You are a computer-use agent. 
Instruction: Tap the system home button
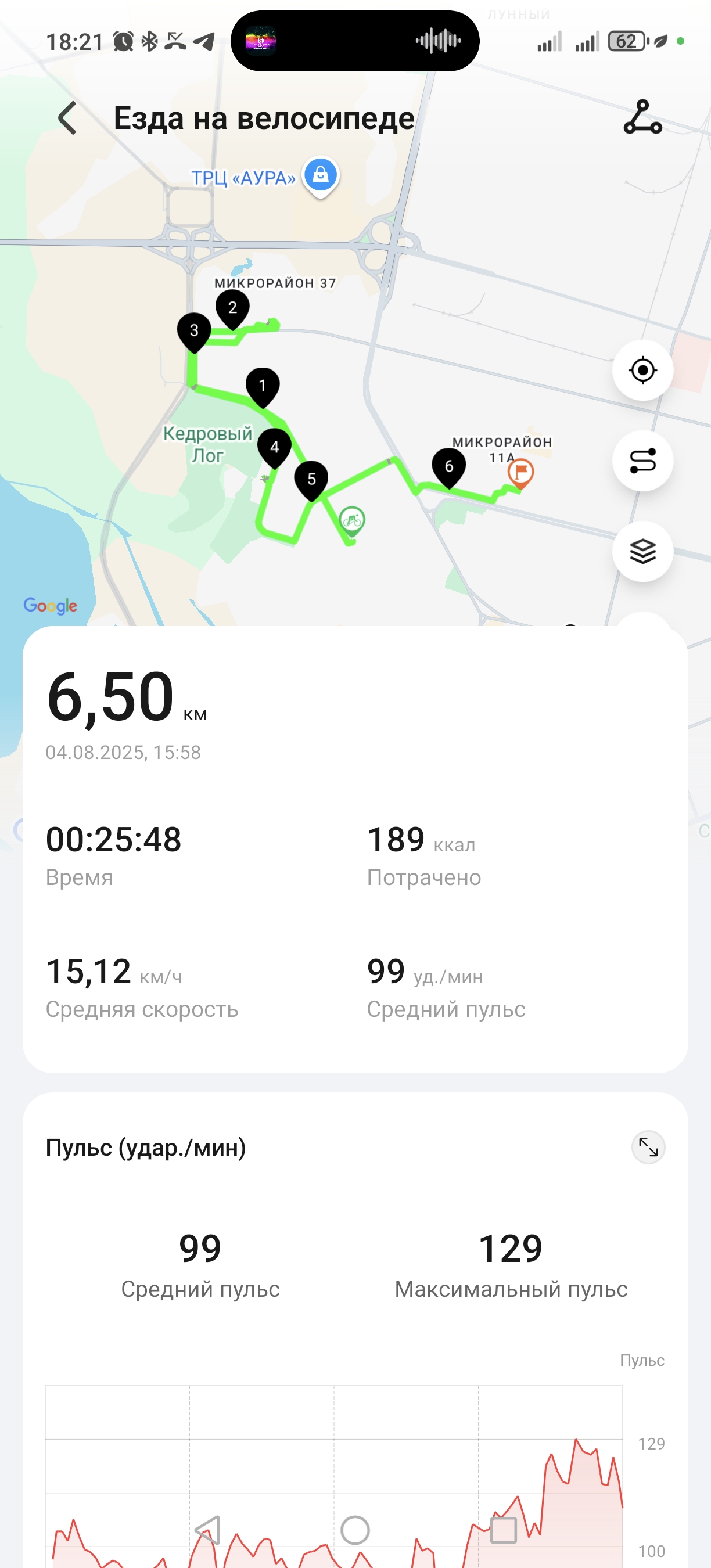(x=355, y=1530)
